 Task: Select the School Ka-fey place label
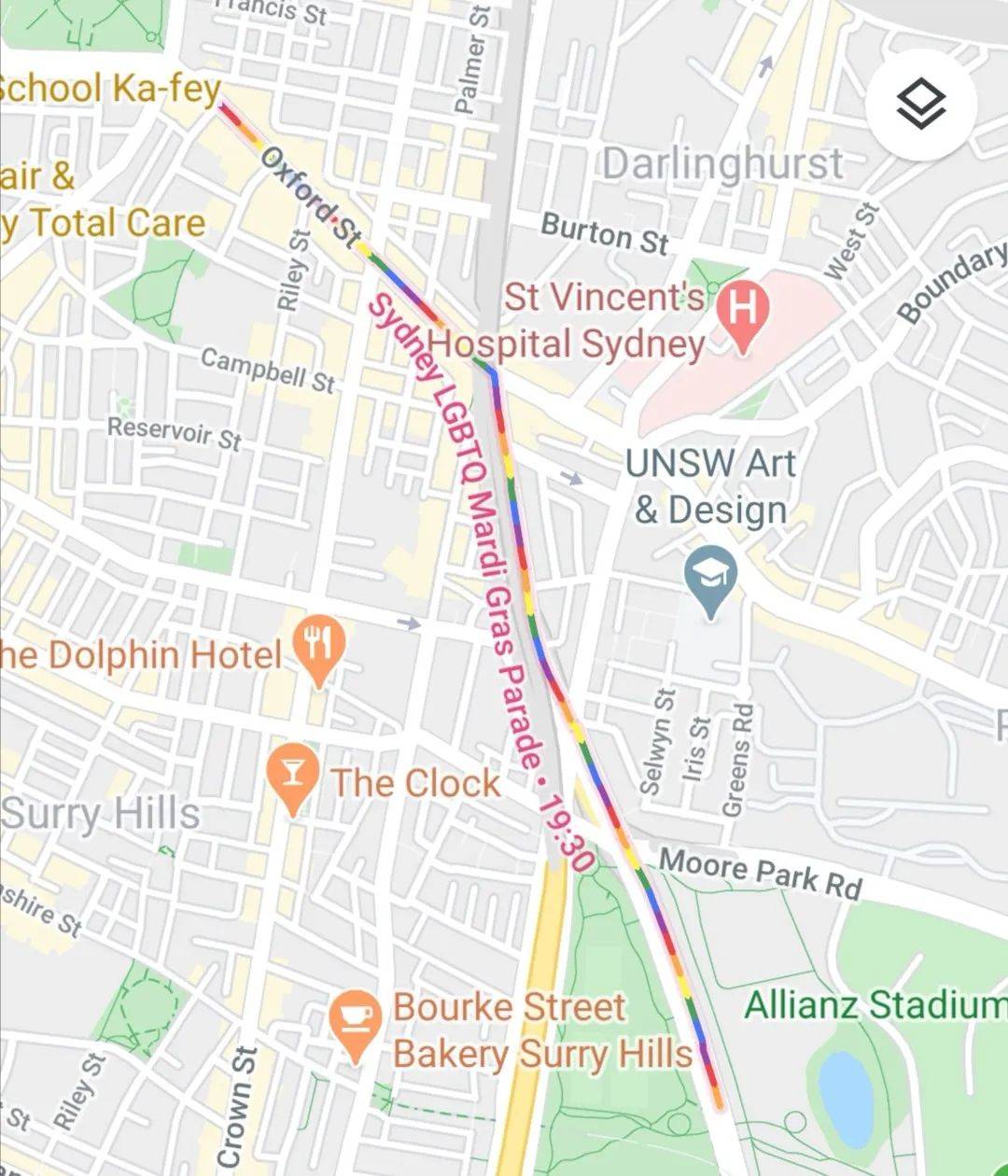(107, 89)
